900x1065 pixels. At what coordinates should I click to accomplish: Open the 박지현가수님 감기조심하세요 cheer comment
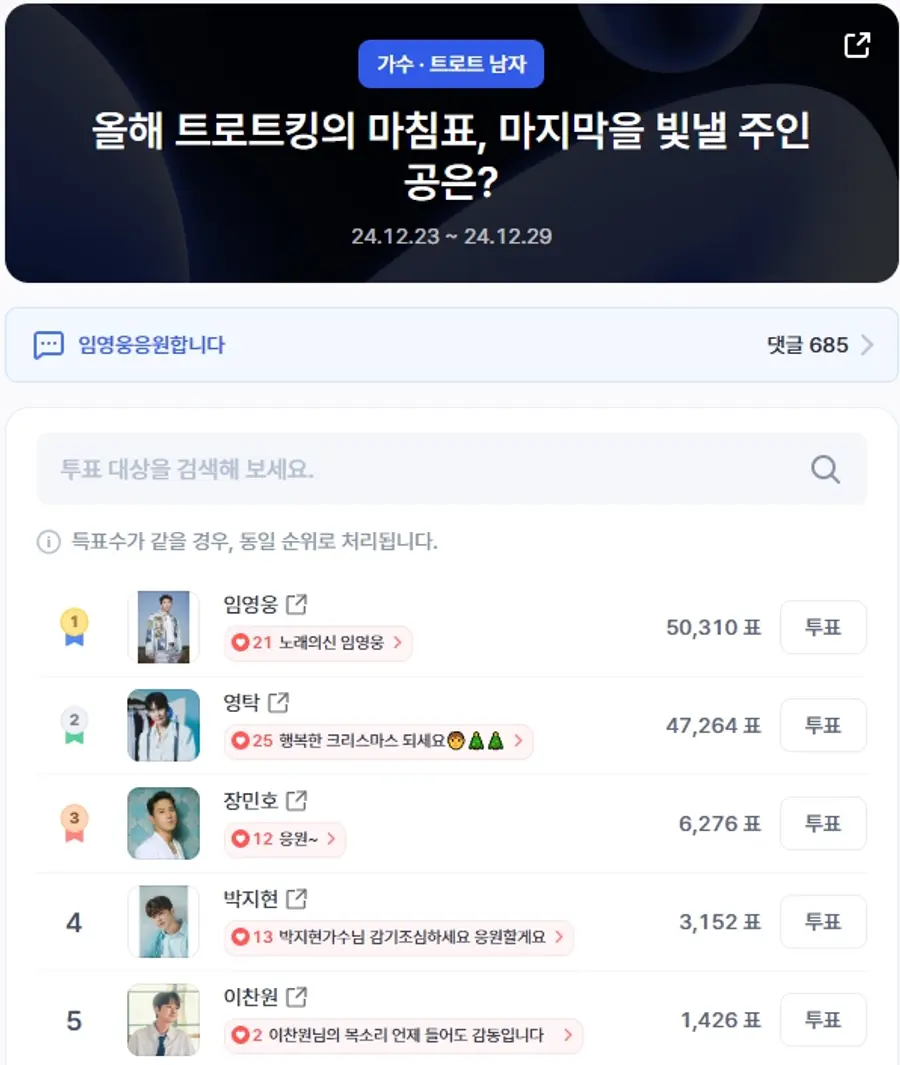point(398,937)
